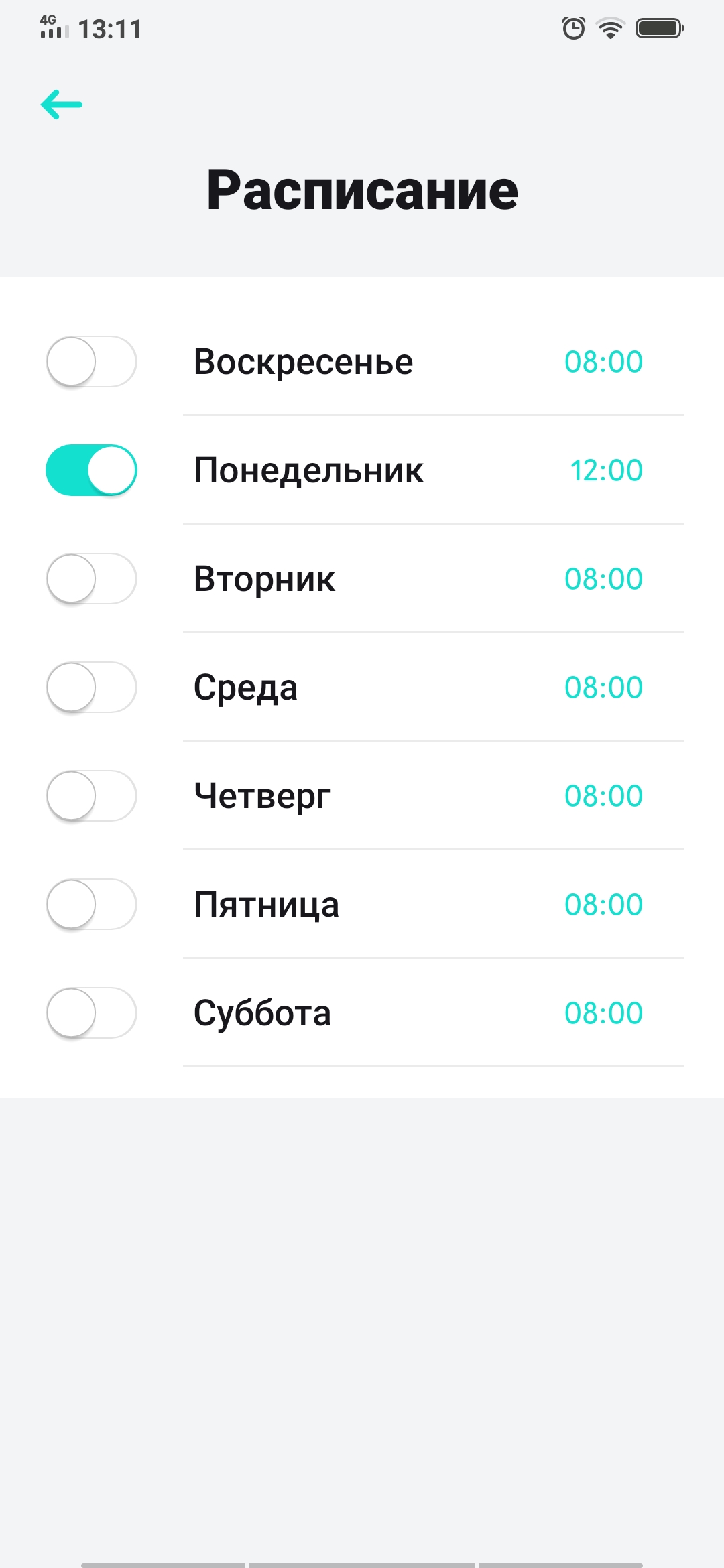The width and height of the screenshot is (724, 1568).
Task: Turn off the Понедельник switch
Action: coord(92,470)
